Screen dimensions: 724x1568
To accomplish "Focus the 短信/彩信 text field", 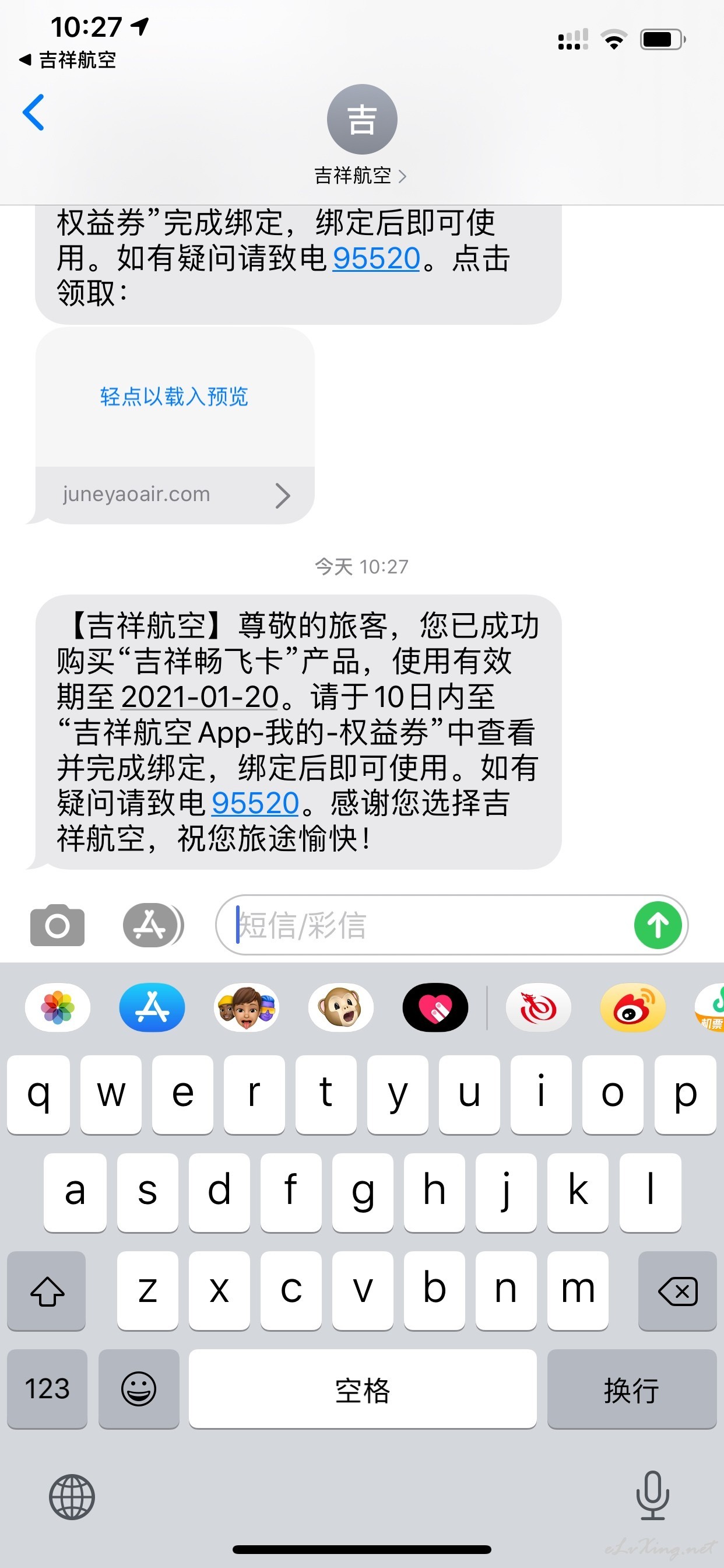I will 426,925.
